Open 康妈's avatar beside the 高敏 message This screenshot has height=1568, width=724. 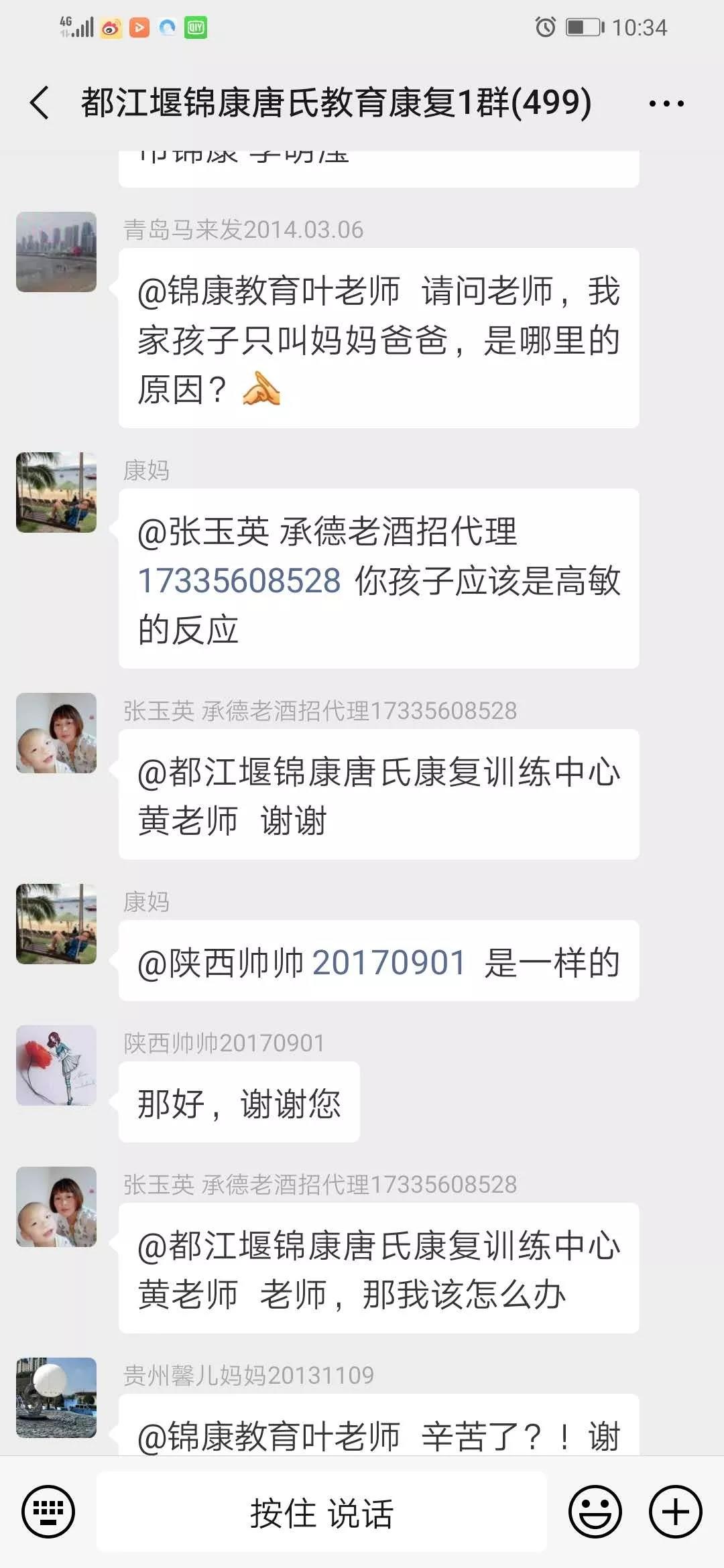pos(56,493)
